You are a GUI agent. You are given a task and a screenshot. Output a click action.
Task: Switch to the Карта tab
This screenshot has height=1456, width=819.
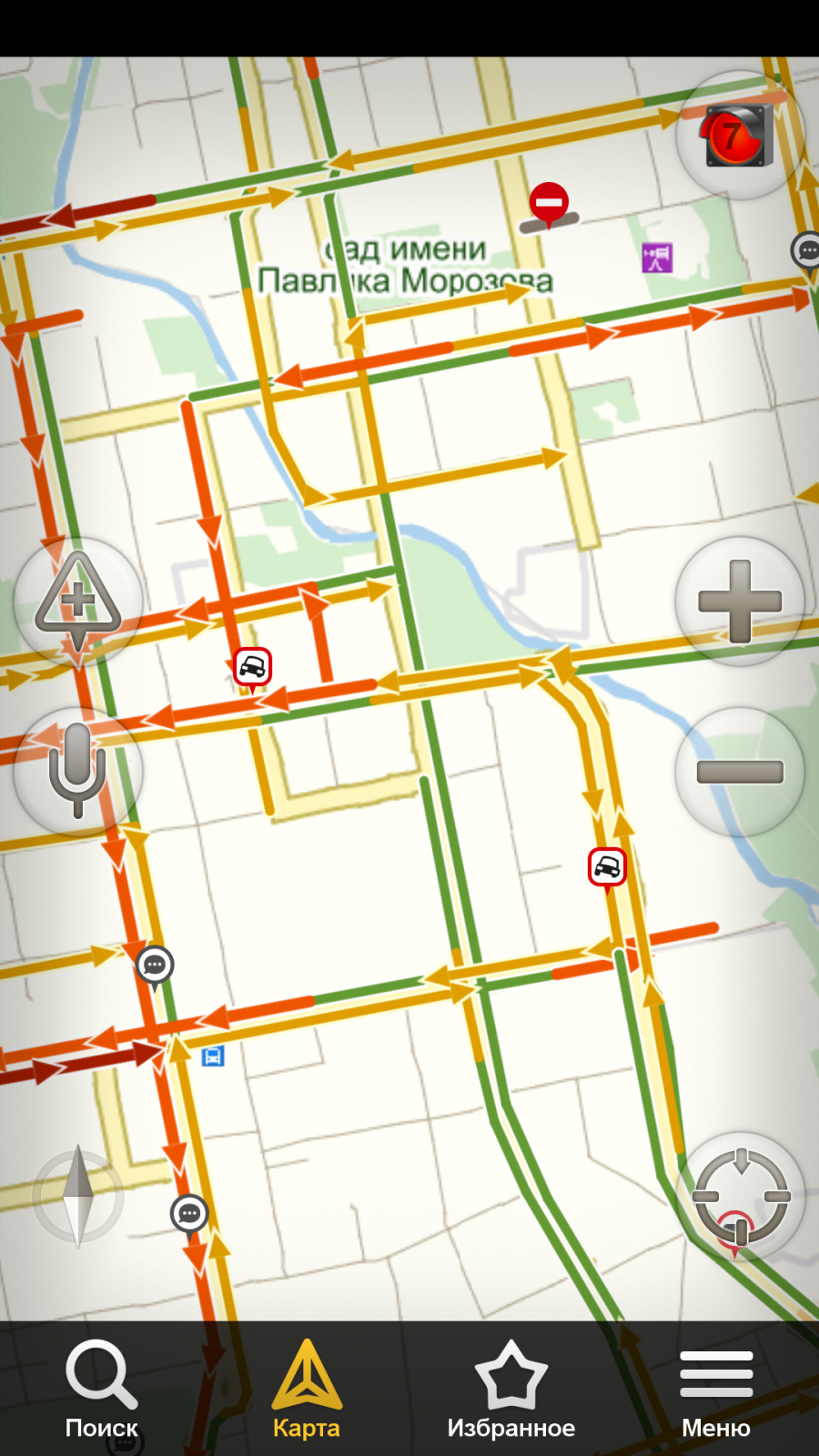click(307, 1388)
